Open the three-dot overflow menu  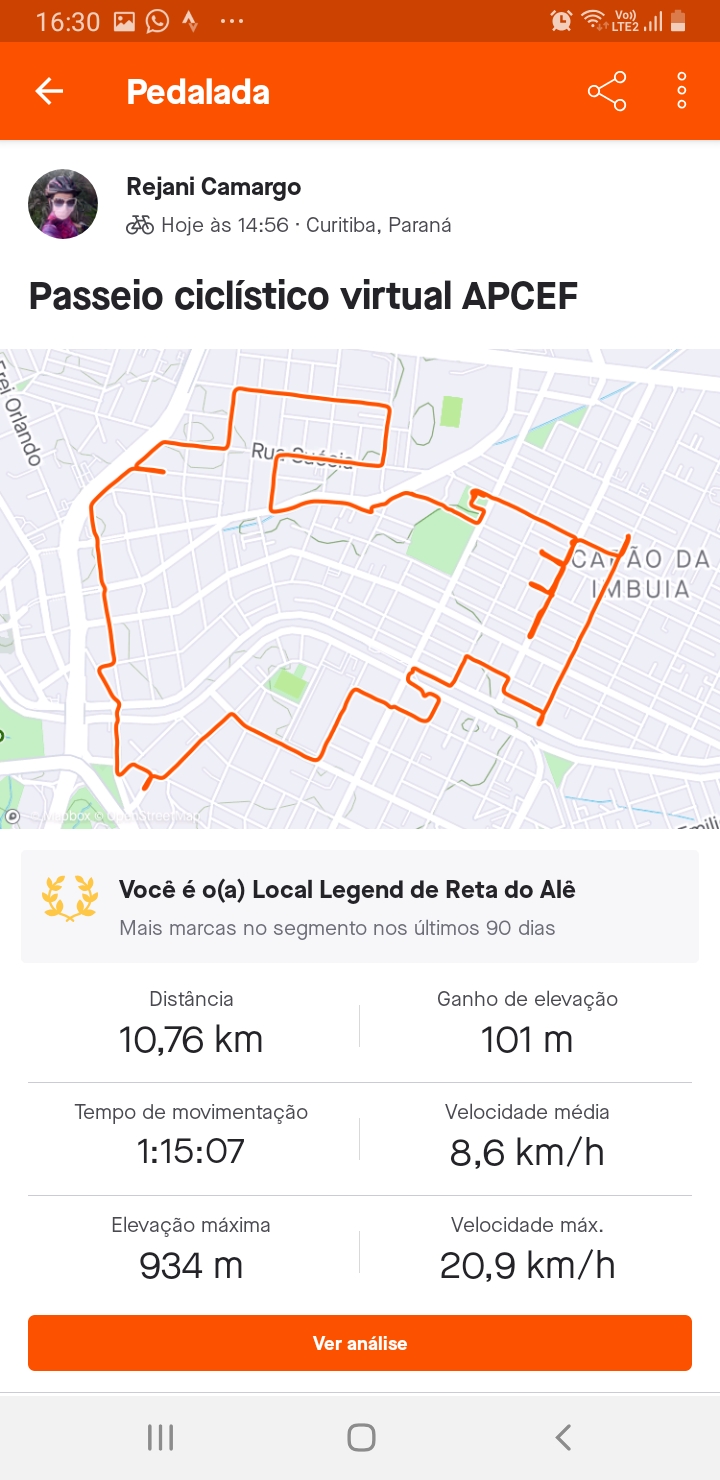pyautogui.click(x=682, y=91)
